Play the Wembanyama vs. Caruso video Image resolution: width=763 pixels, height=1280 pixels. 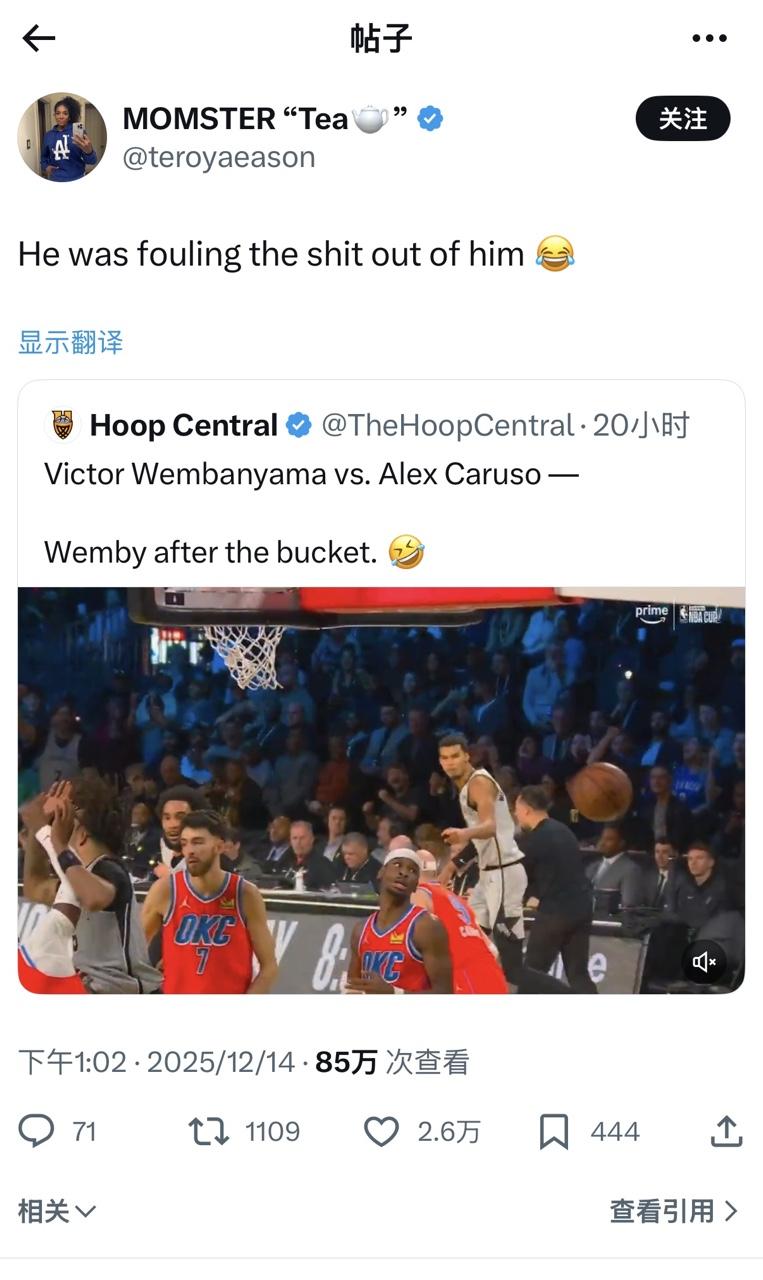click(380, 790)
